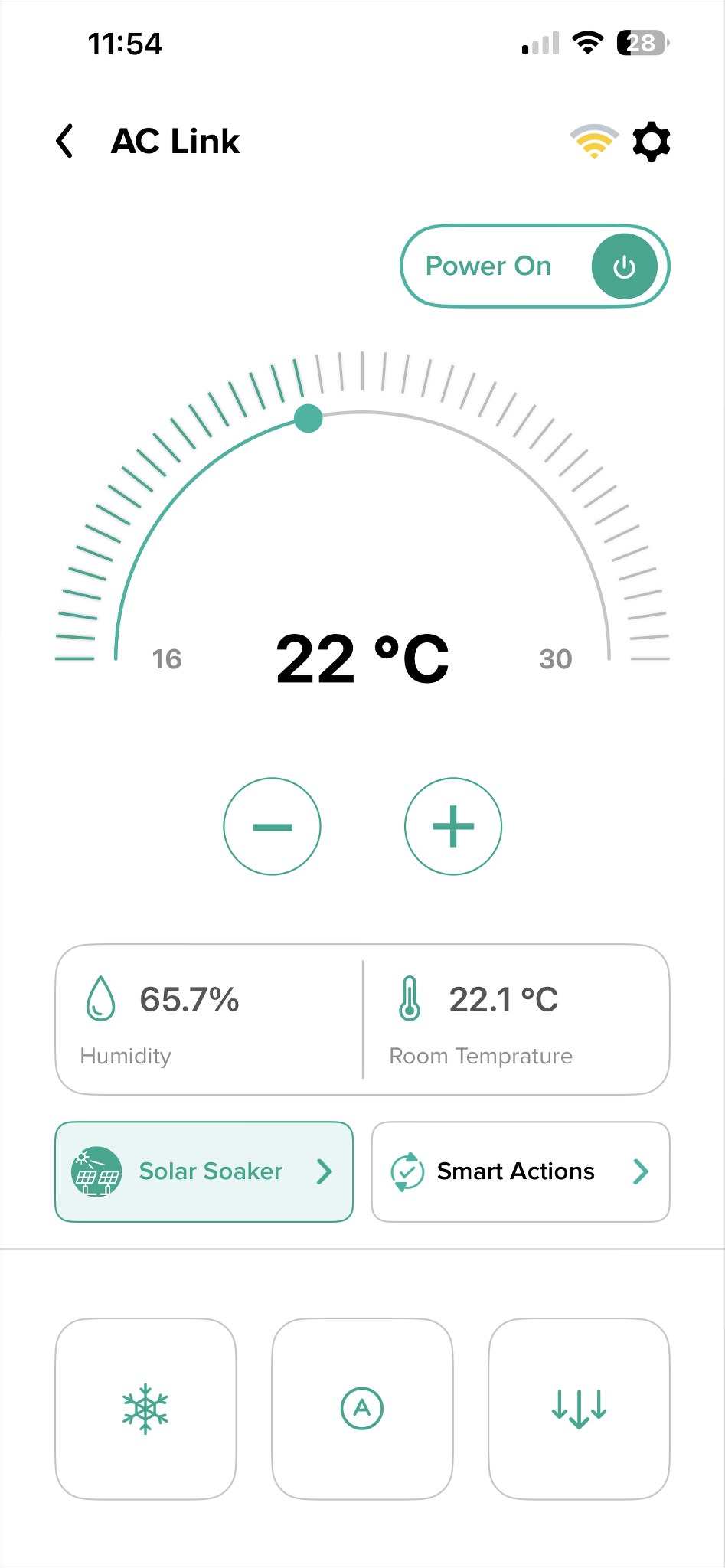Image resolution: width=725 pixels, height=1568 pixels.
Task: Go back from AC Link screen
Action: 65,141
